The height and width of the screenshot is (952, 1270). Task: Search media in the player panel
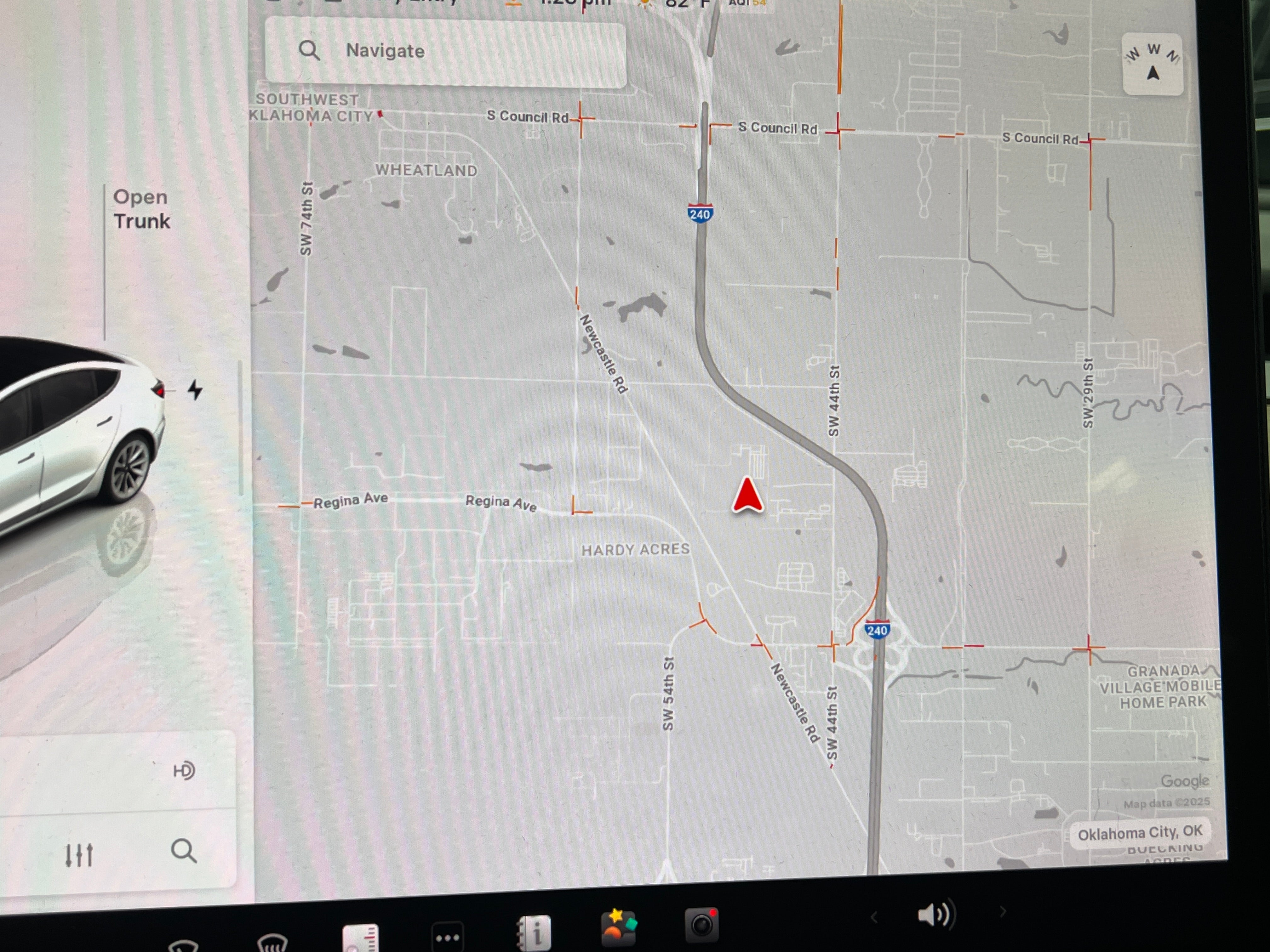(x=184, y=850)
